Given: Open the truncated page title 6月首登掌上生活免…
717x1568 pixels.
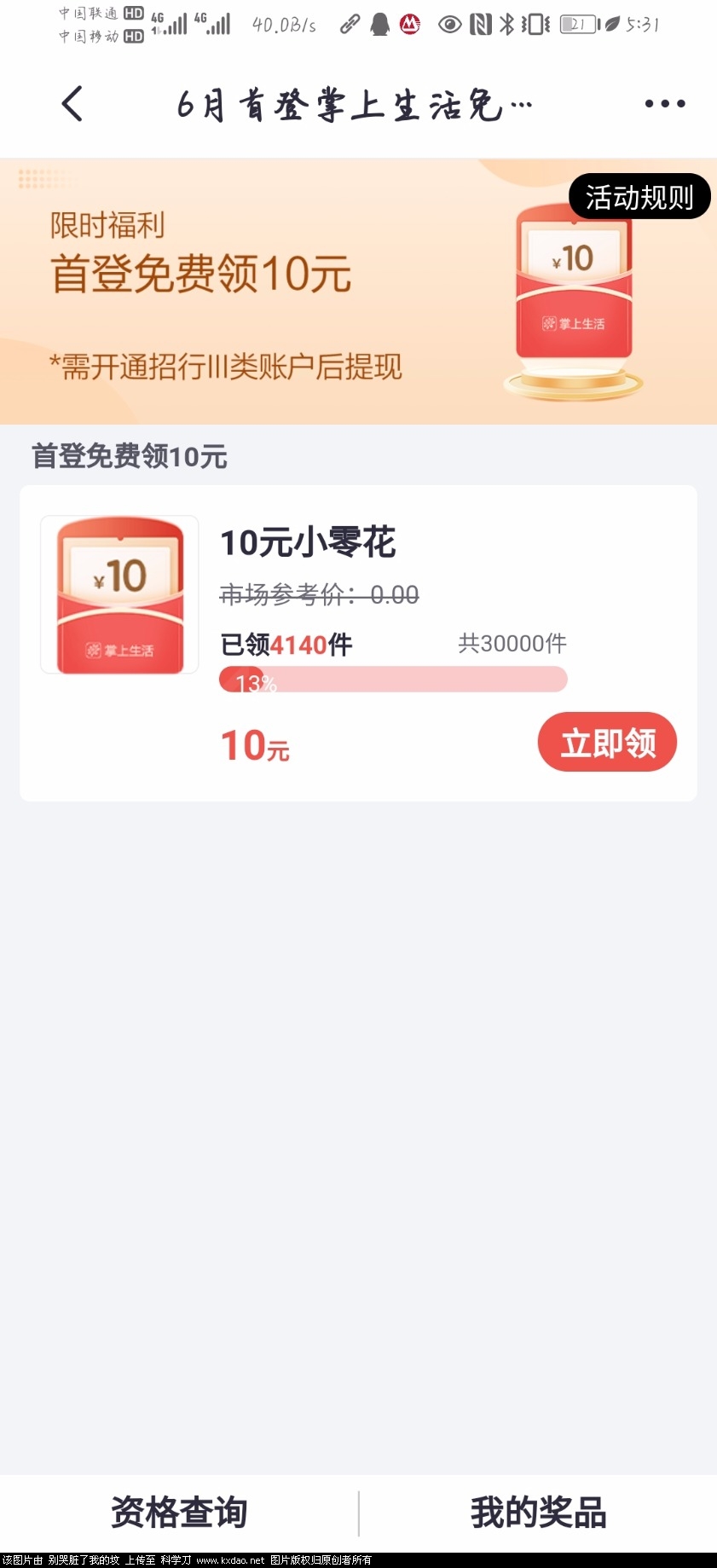Looking at the screenshot, I should tap(354, 104).
